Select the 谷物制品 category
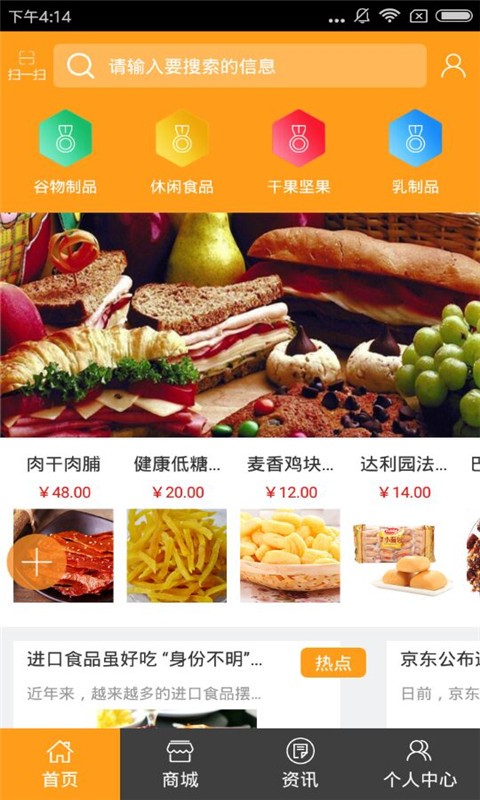Image resolution: width=480 pixels, height=800 pixels. point(65,152)
